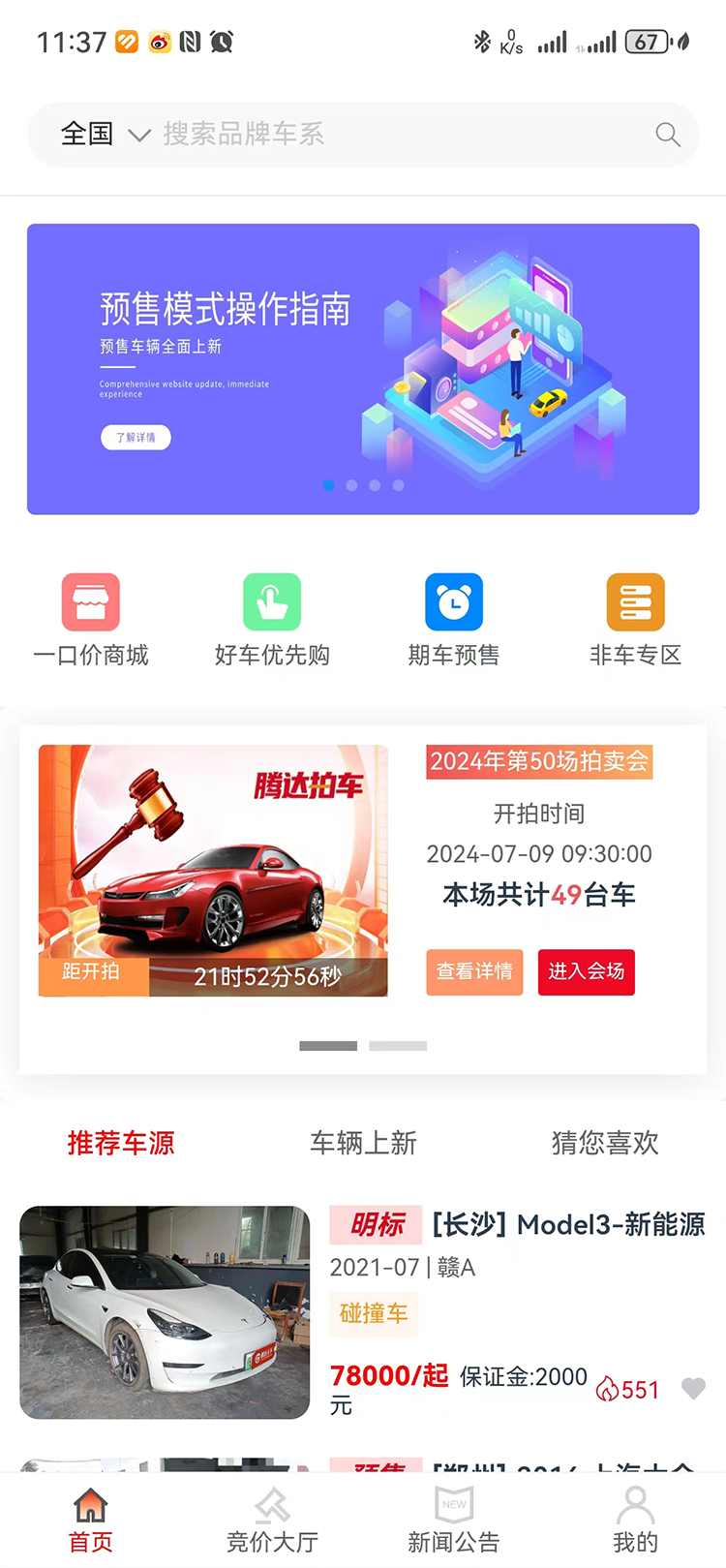Switch to the 猜您喜欢 tab
Viewport: 726px width, 1568px height.
[605, 1143]
